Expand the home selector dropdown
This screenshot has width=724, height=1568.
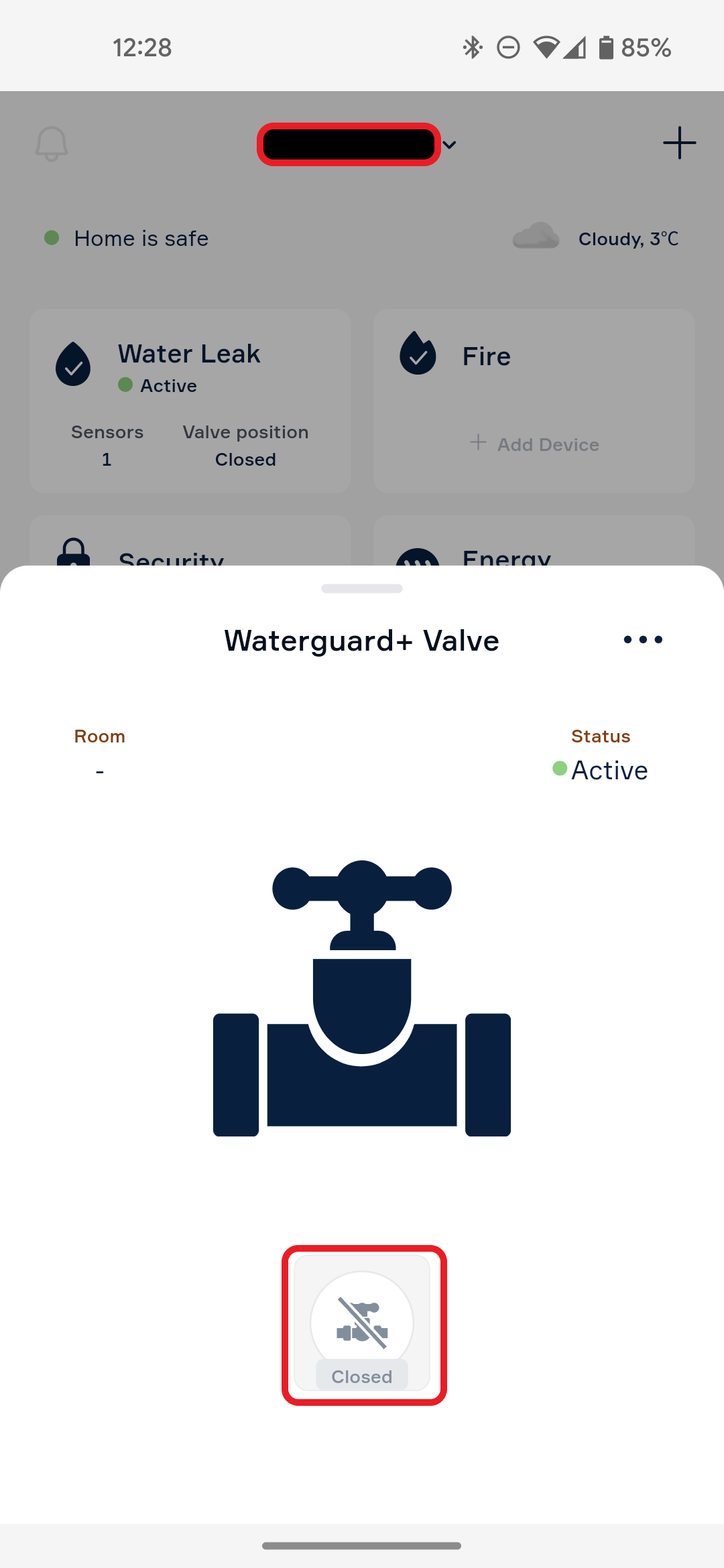click(x=448, y=145)
